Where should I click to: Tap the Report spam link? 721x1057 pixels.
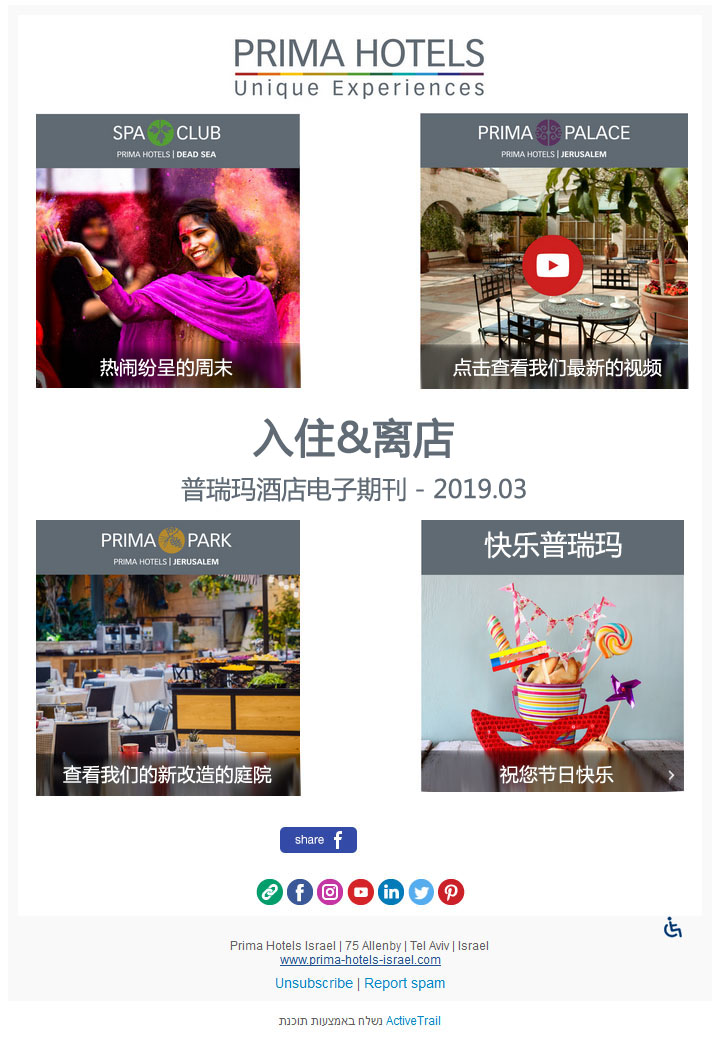405,983
